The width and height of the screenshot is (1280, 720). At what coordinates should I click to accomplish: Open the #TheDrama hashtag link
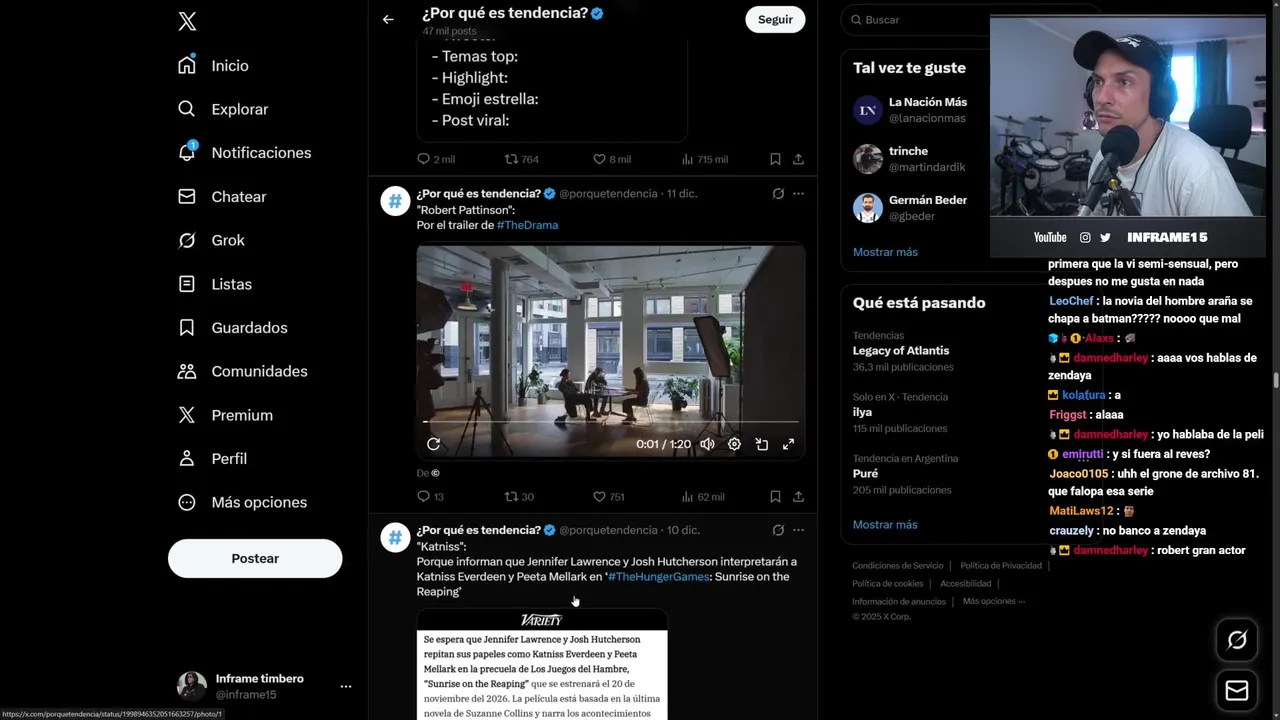[527, 225]
